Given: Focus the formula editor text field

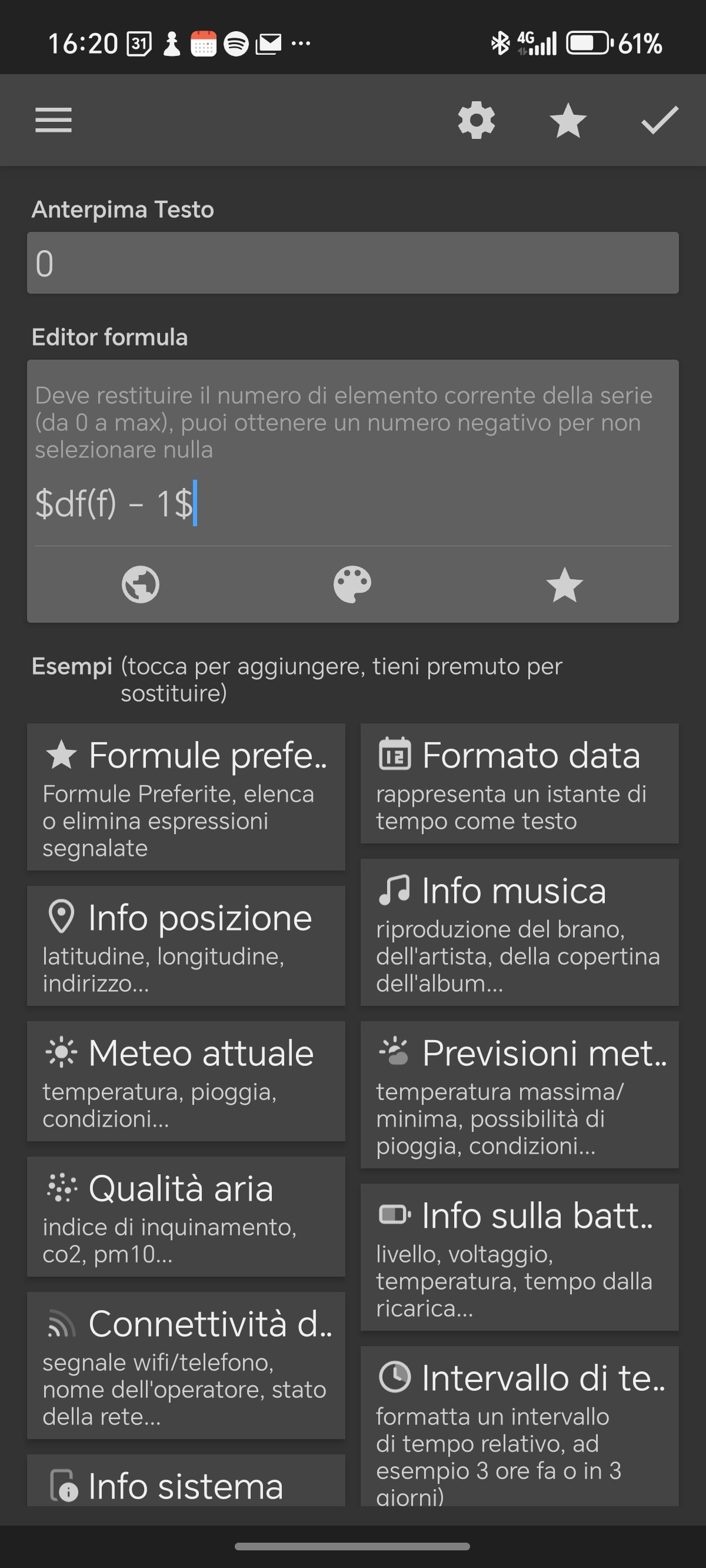Looking at the screenshot, I should (x=352, y=504).
